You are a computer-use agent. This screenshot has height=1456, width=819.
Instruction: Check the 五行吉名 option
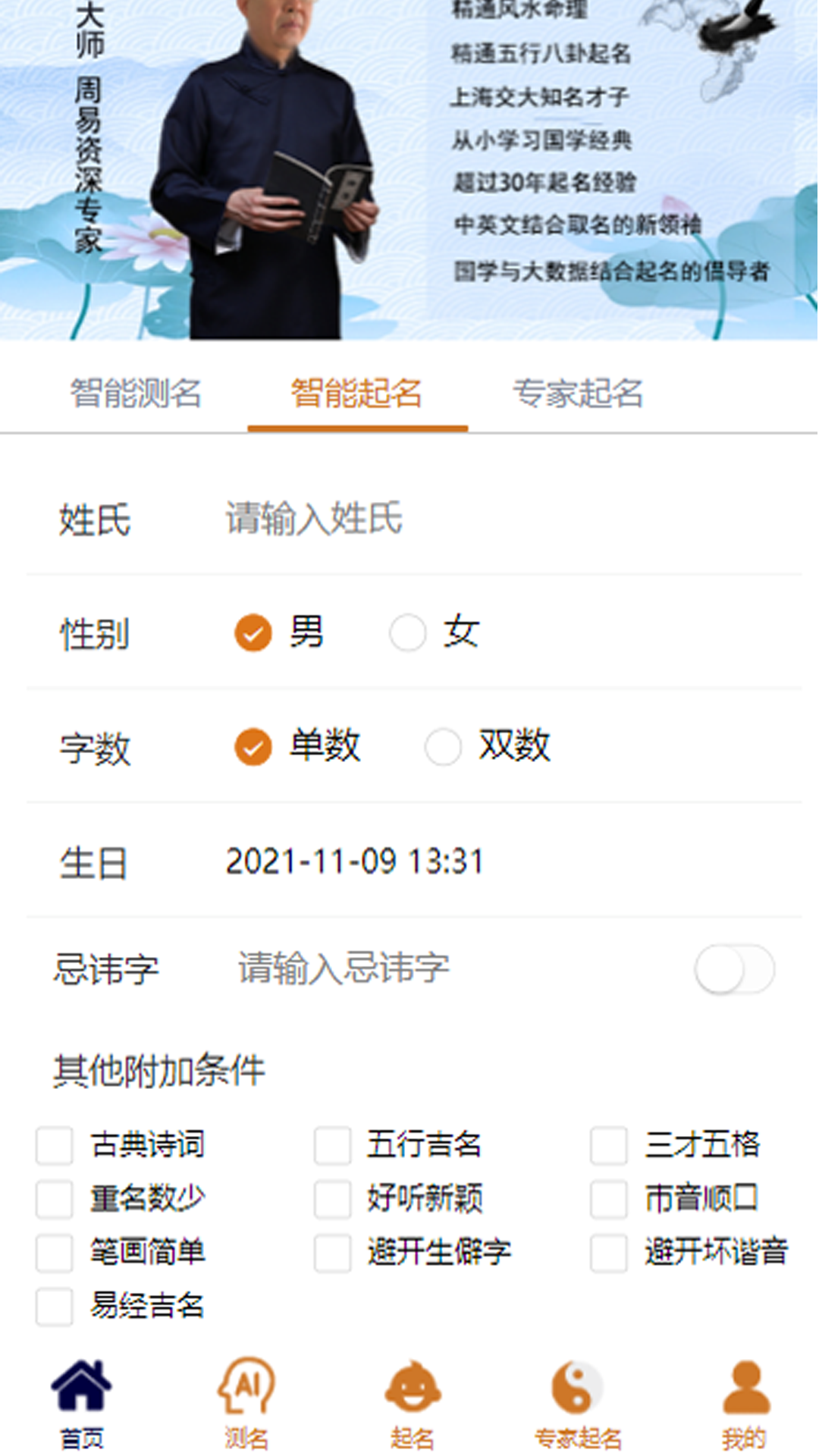point(332,1145)
